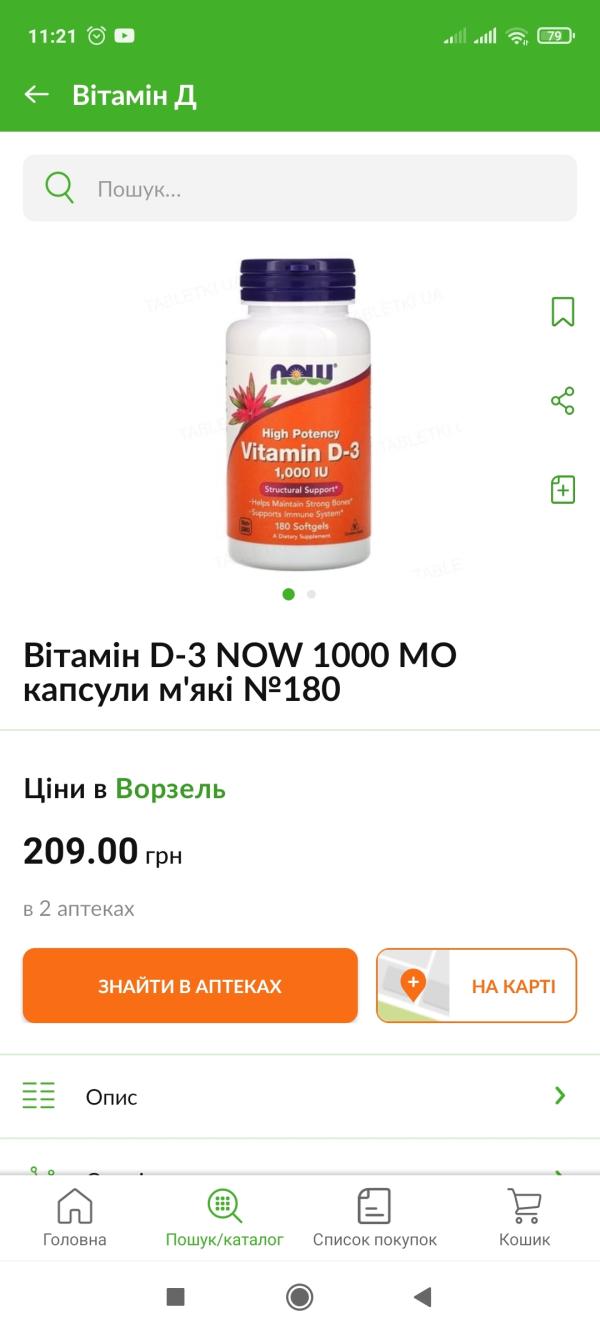Viewport: 600px width, 1332px height.
Task: Open recent apps with the square button
Action: [176, 1297]
